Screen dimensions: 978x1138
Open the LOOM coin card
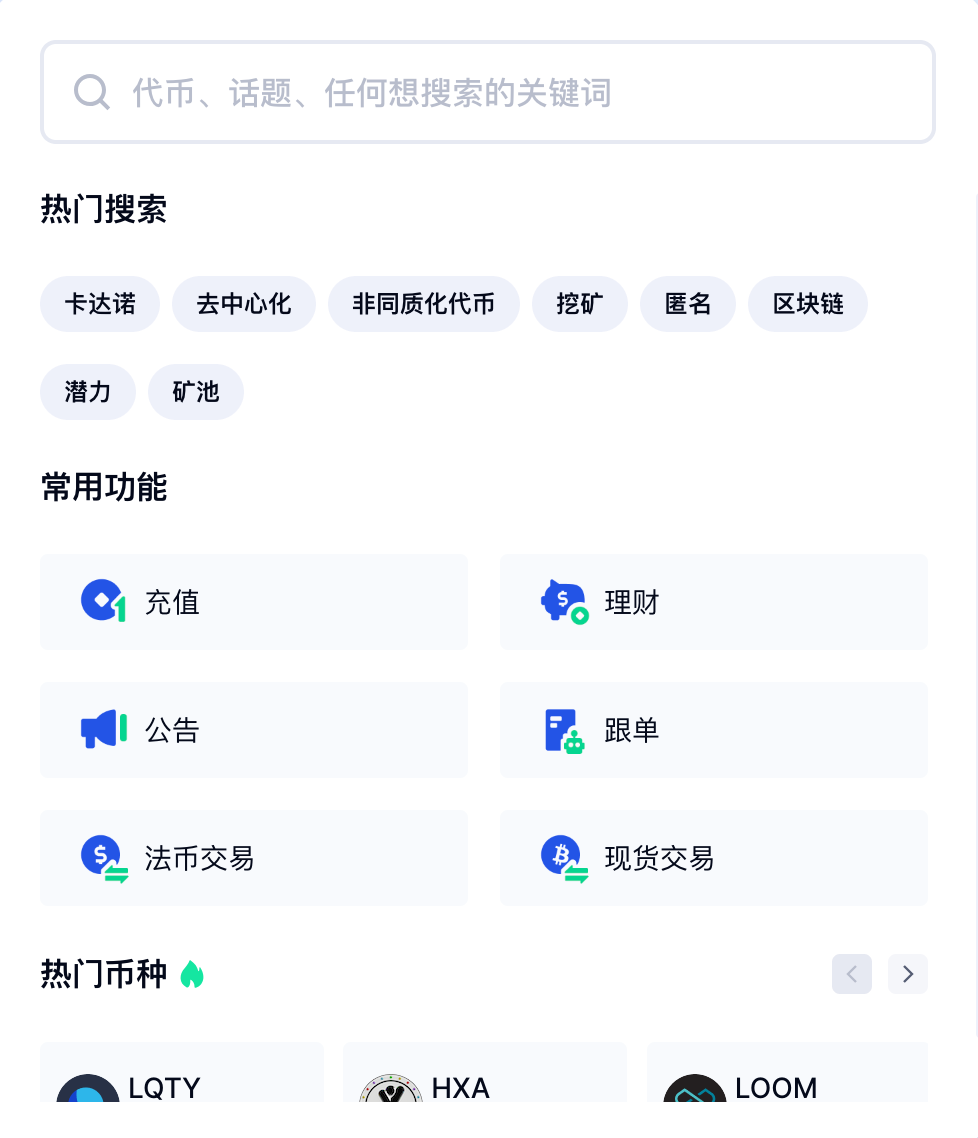tap(787, 1073)
